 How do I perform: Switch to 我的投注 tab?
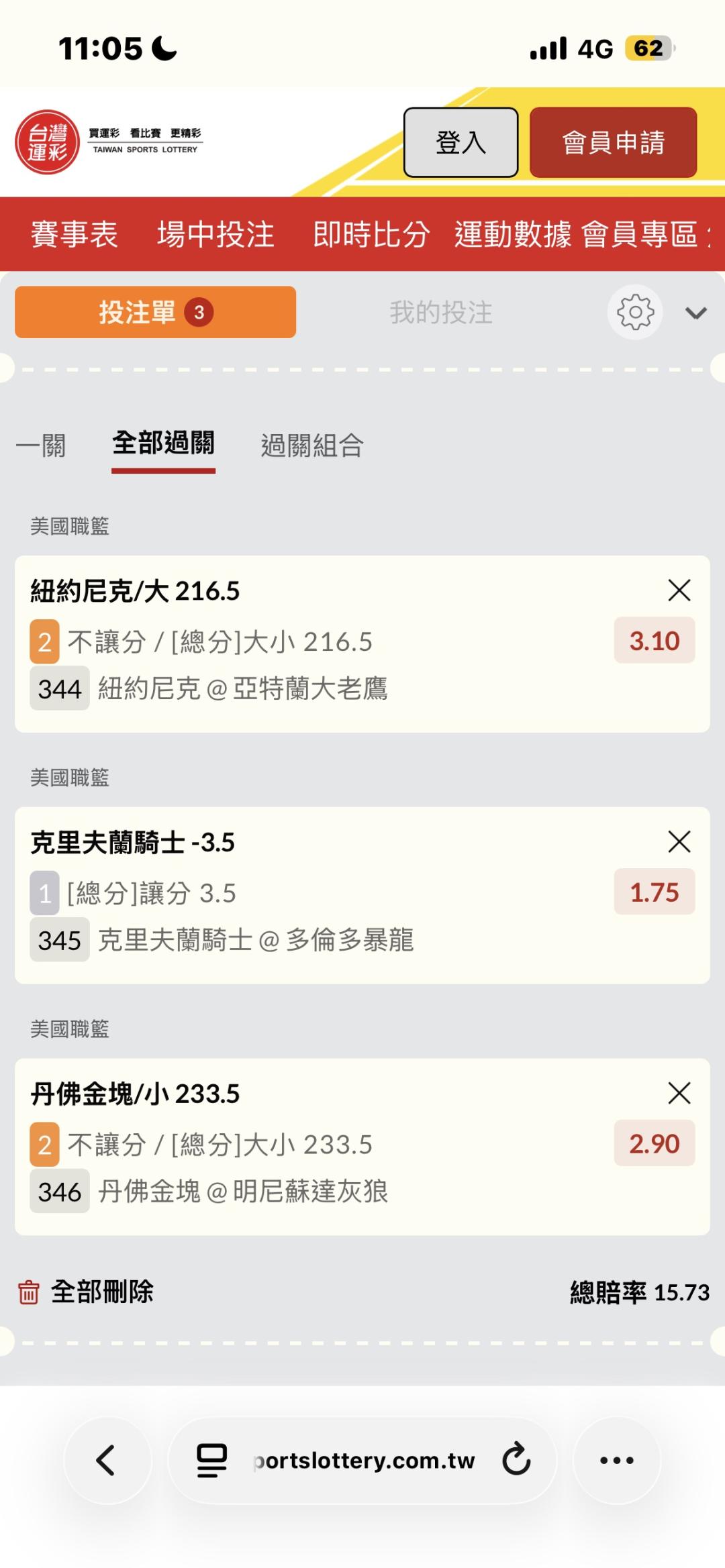click(441, 313)
